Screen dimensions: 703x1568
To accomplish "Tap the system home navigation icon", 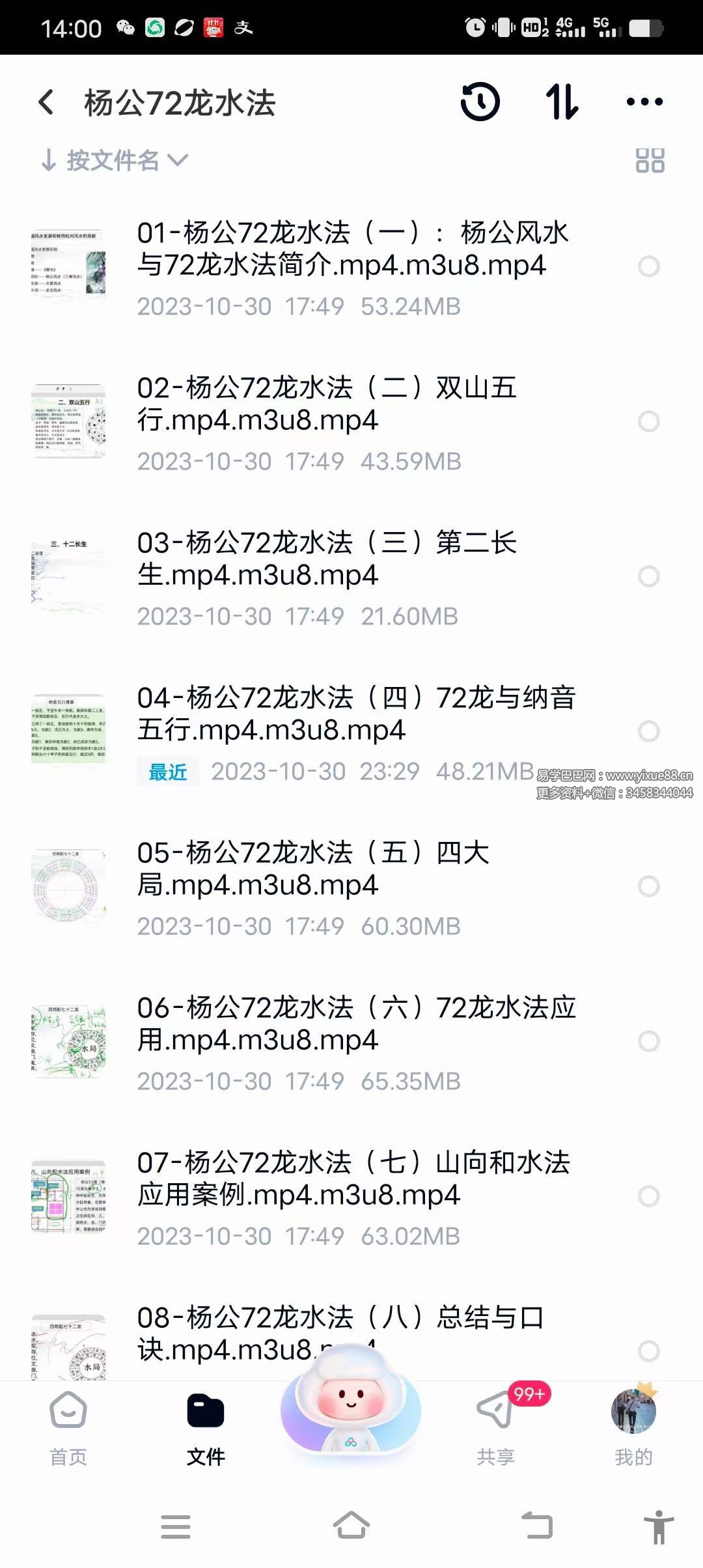I will [351, 1527].
